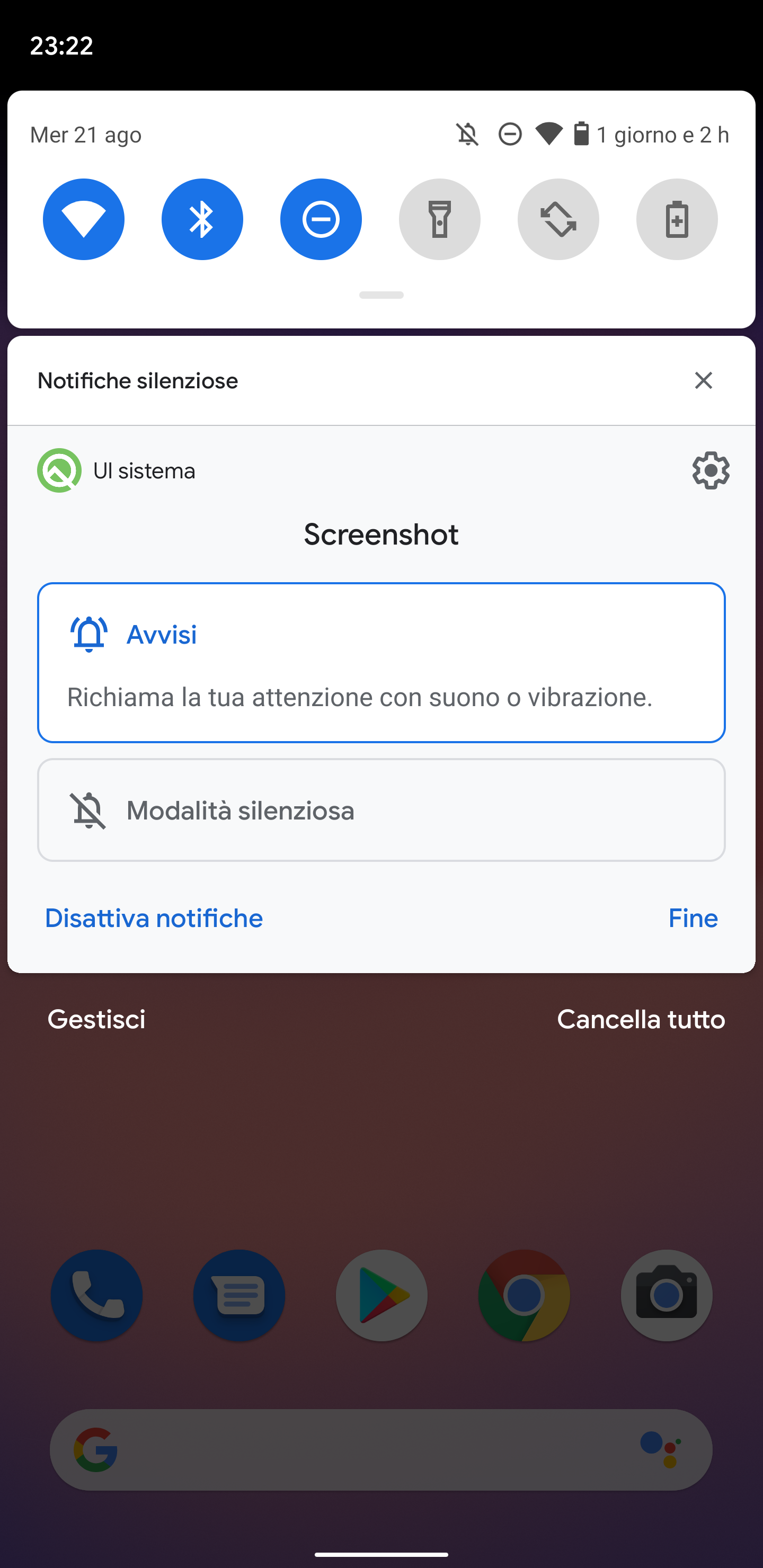Screen dimensions: 763x1568
Task: Enable the auto-rotate tile
Action: (x=558, y=219)
